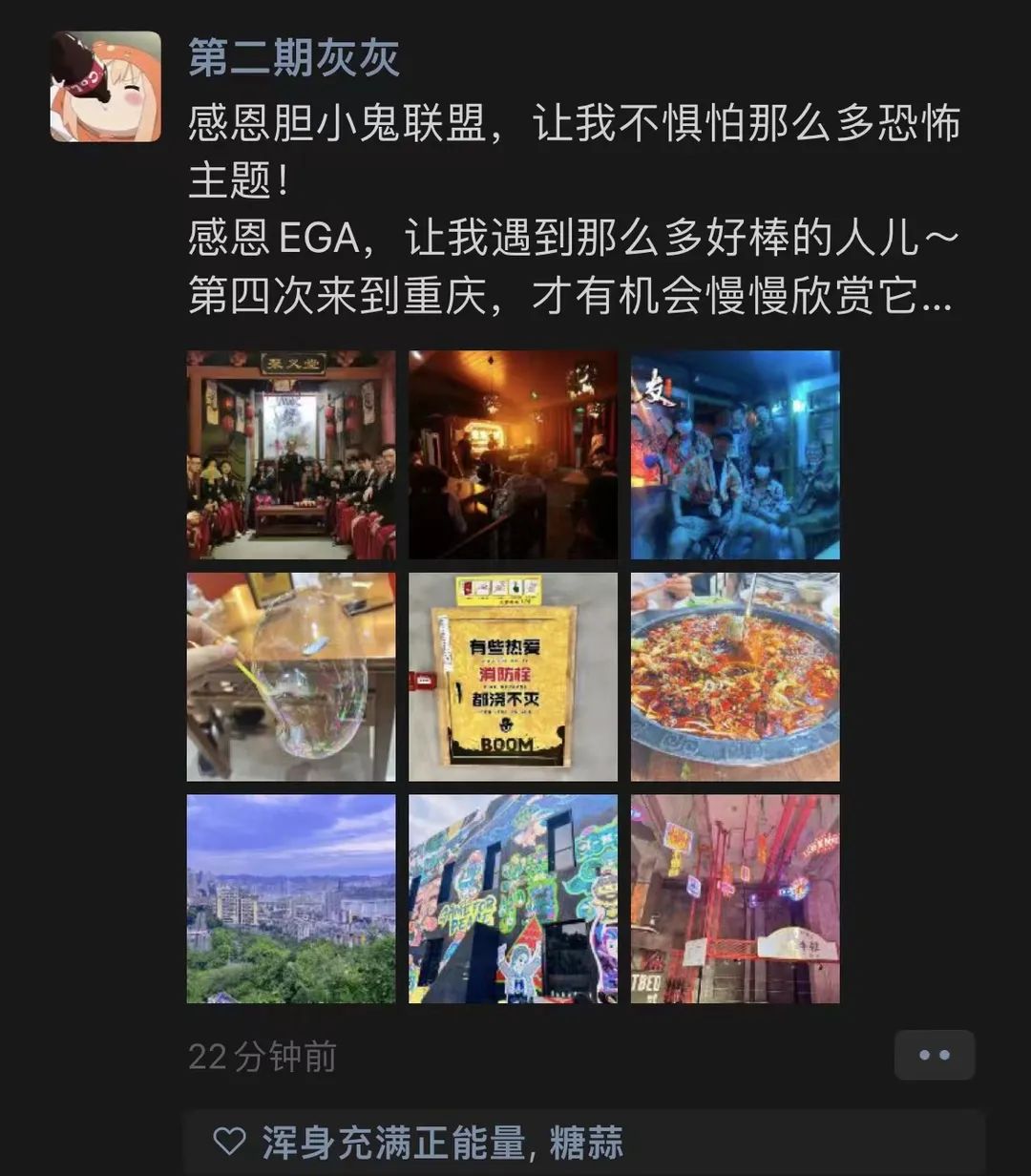Viewport: 1031px width, 1176px height.
Task: Open 第二期灰灰's profile avatar
Action: coord(105,86)
